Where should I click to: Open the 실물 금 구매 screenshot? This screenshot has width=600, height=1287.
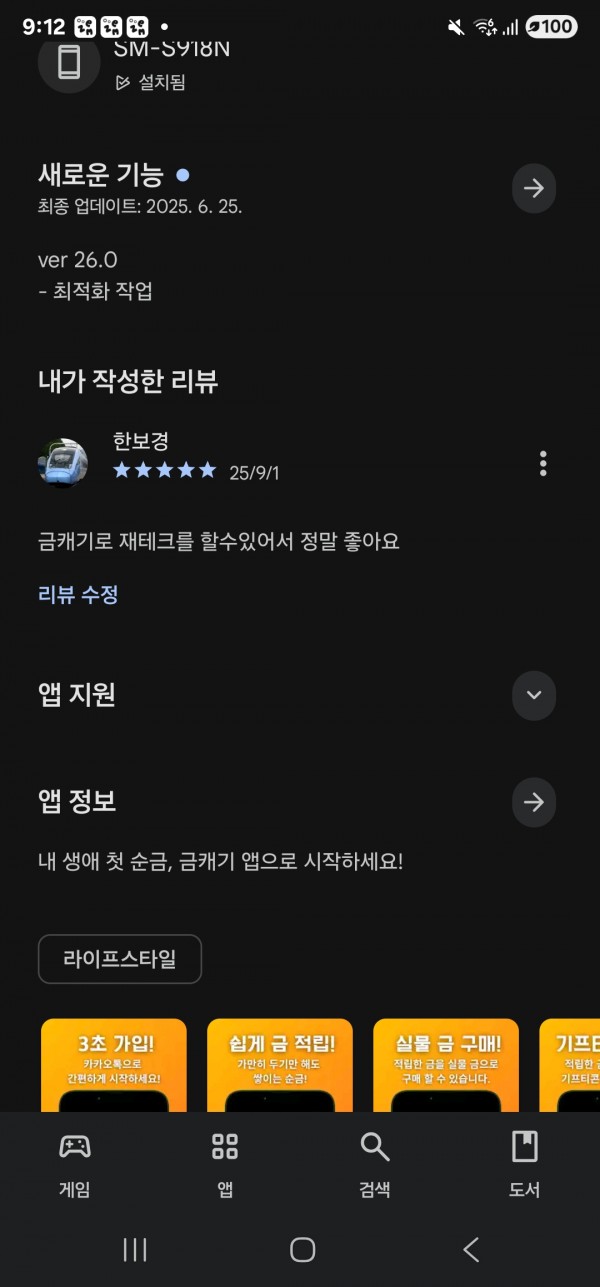[446, 1065]
